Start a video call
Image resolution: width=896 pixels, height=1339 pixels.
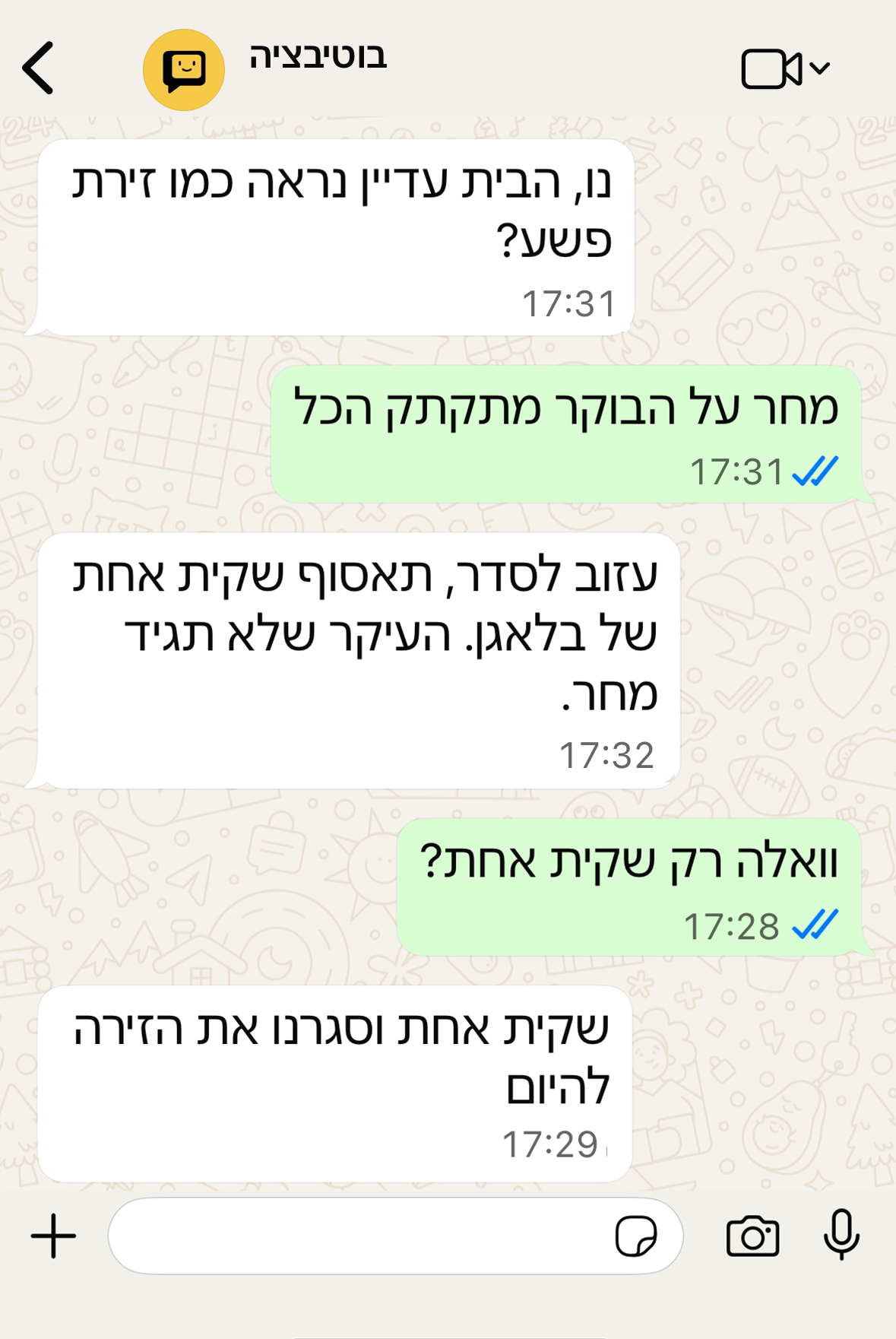772,69
